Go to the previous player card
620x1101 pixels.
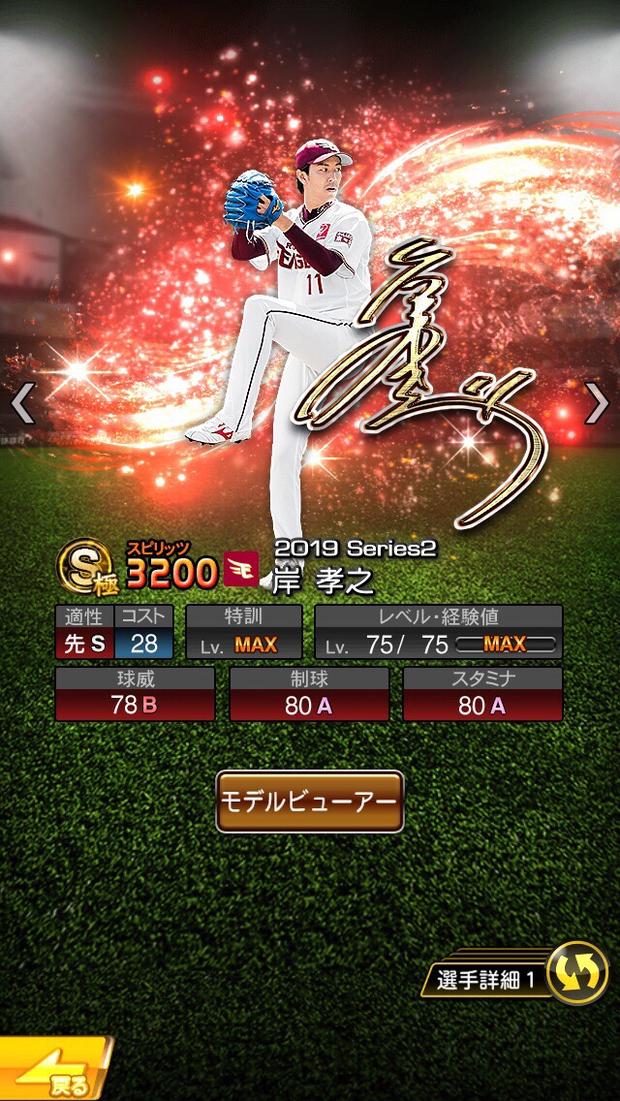click(23, 402)
